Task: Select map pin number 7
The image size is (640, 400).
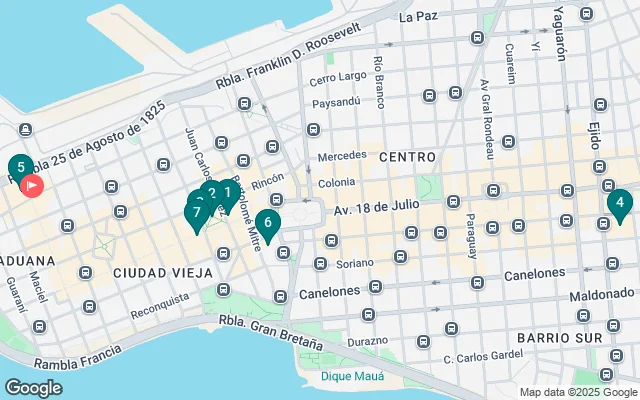Action: tap(196, 213)
